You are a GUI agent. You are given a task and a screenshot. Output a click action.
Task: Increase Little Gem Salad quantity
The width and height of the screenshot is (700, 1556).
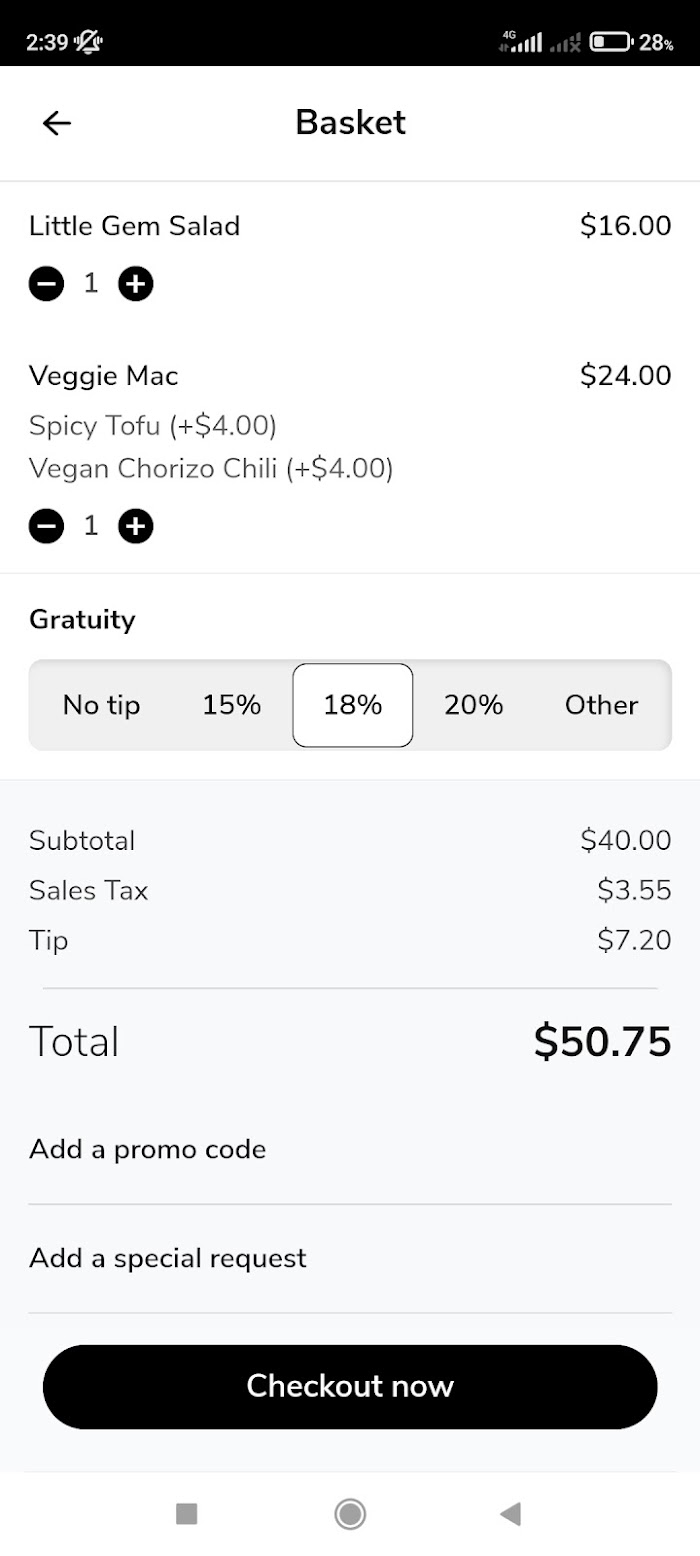pos(136,284)
